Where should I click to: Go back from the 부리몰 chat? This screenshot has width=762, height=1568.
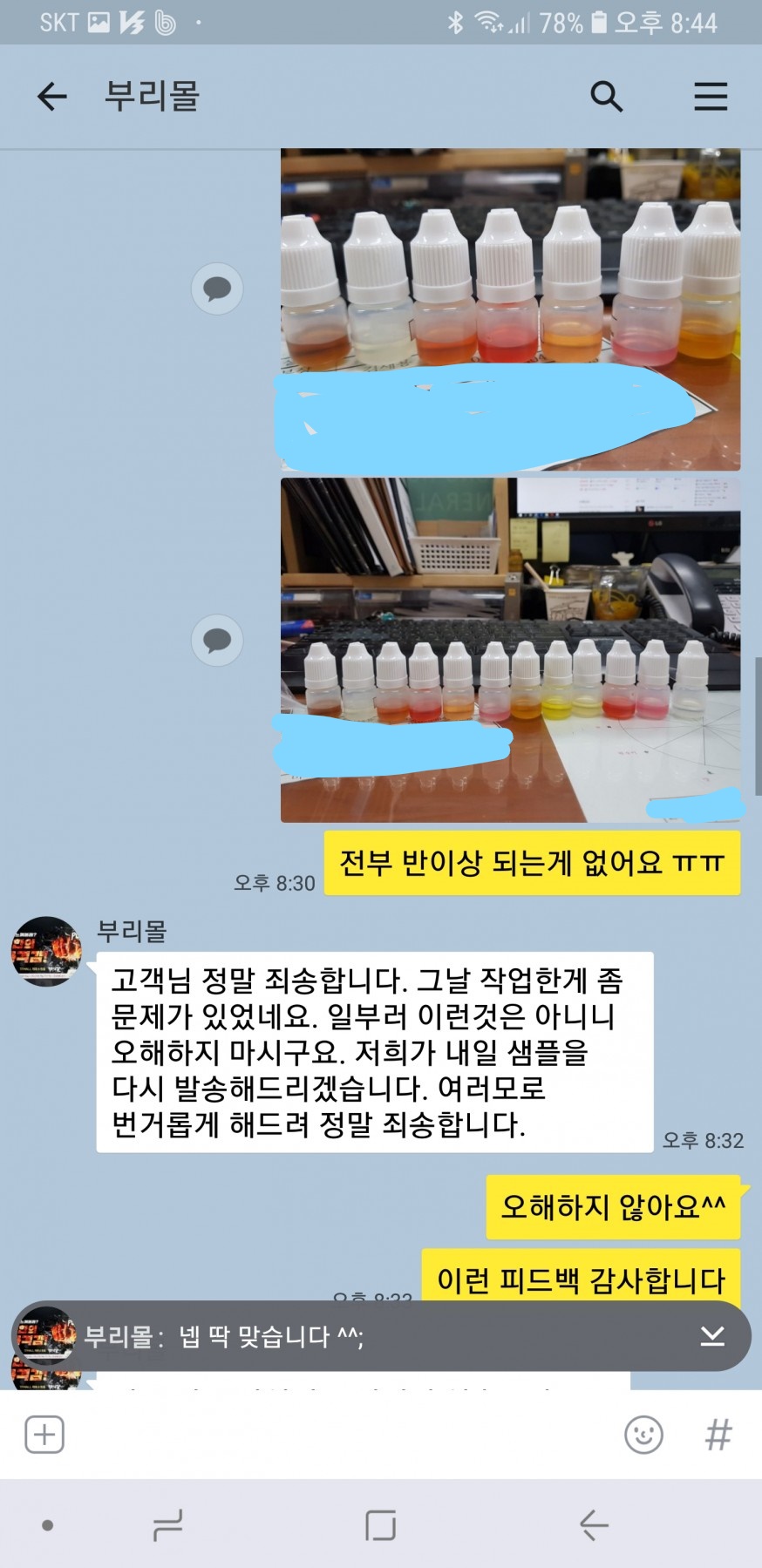tap(52, 96)
